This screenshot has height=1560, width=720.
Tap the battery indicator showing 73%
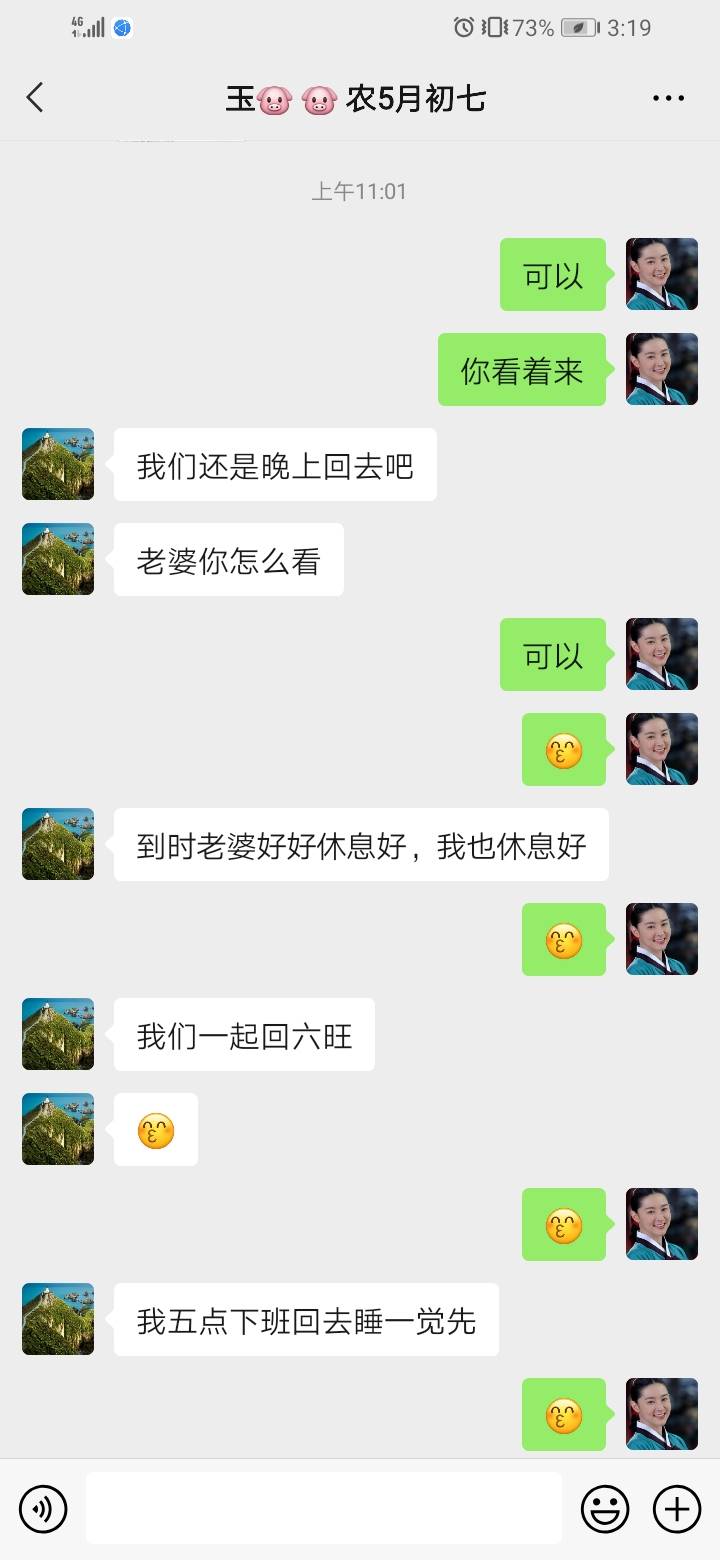(575, 27)
